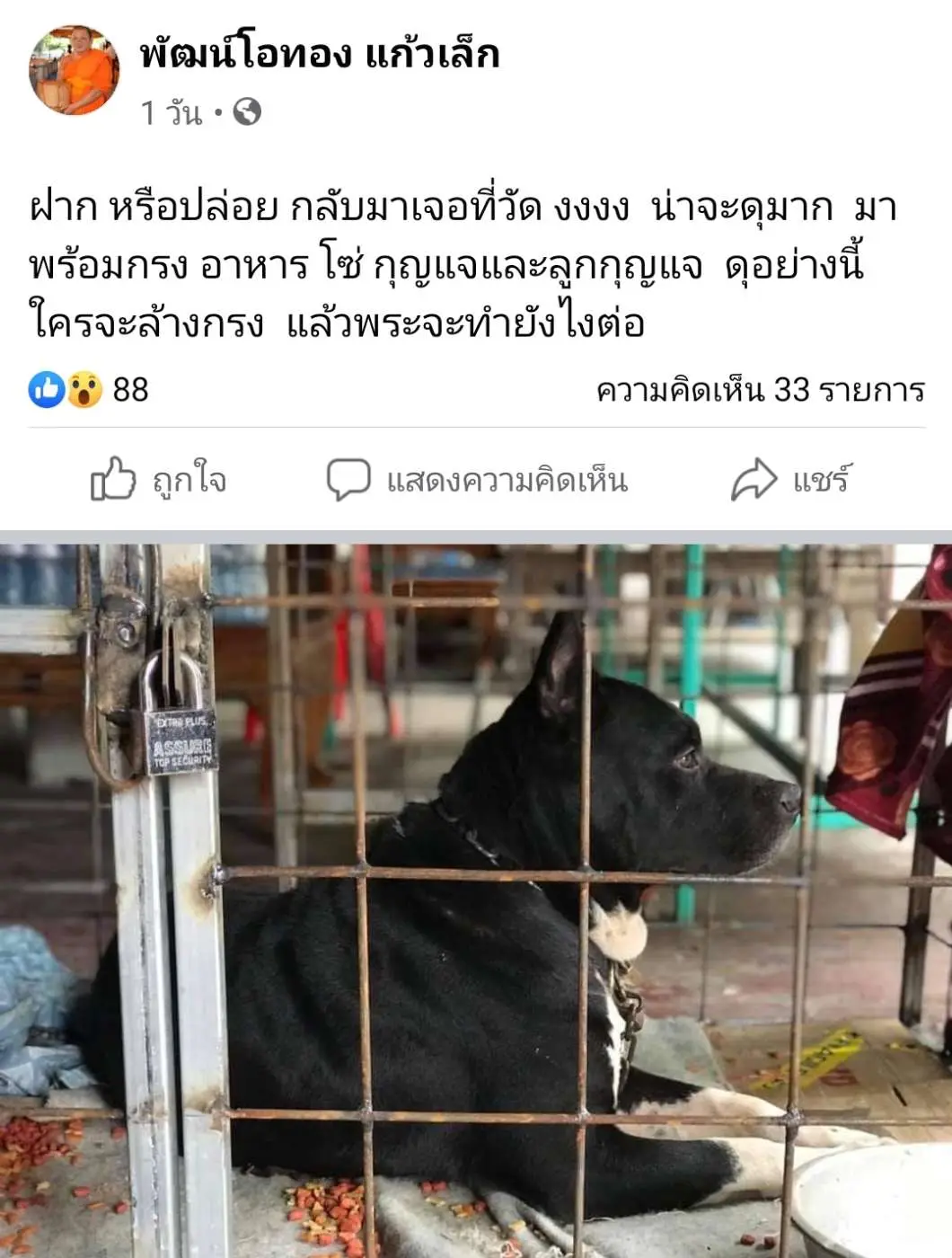The width and height of the screenshot is (952, 1258).
Task: View the 88 reactions list
Action: (x=89, y=390)
